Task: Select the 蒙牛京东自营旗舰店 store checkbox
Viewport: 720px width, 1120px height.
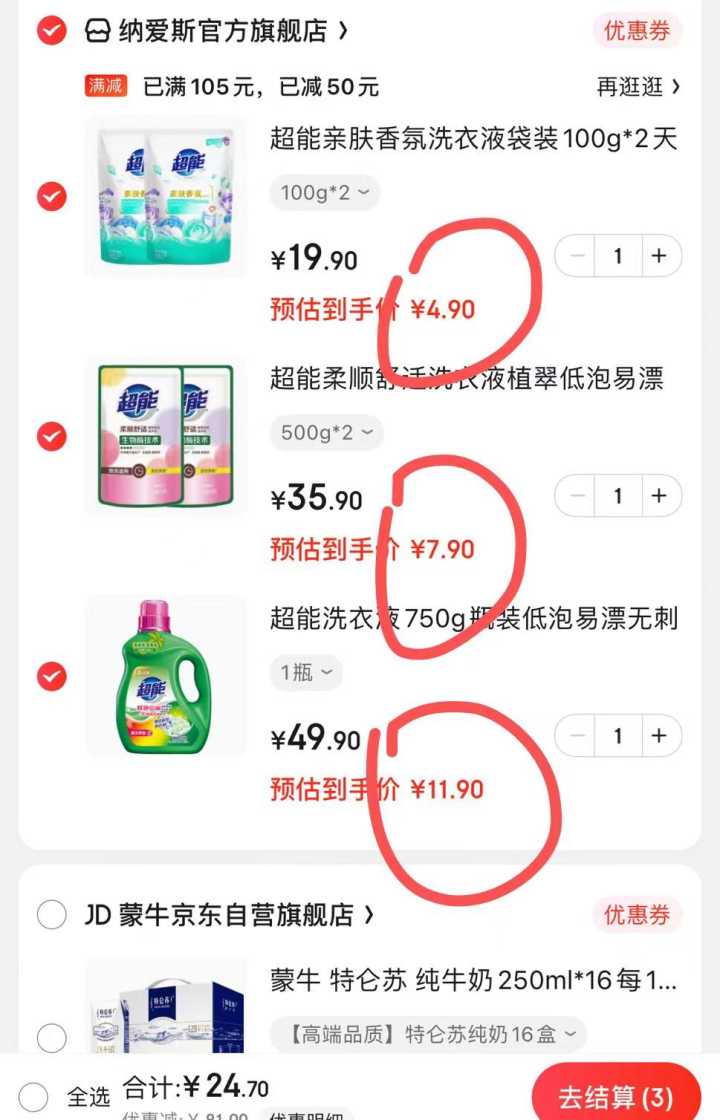Action: click(51, 915)
